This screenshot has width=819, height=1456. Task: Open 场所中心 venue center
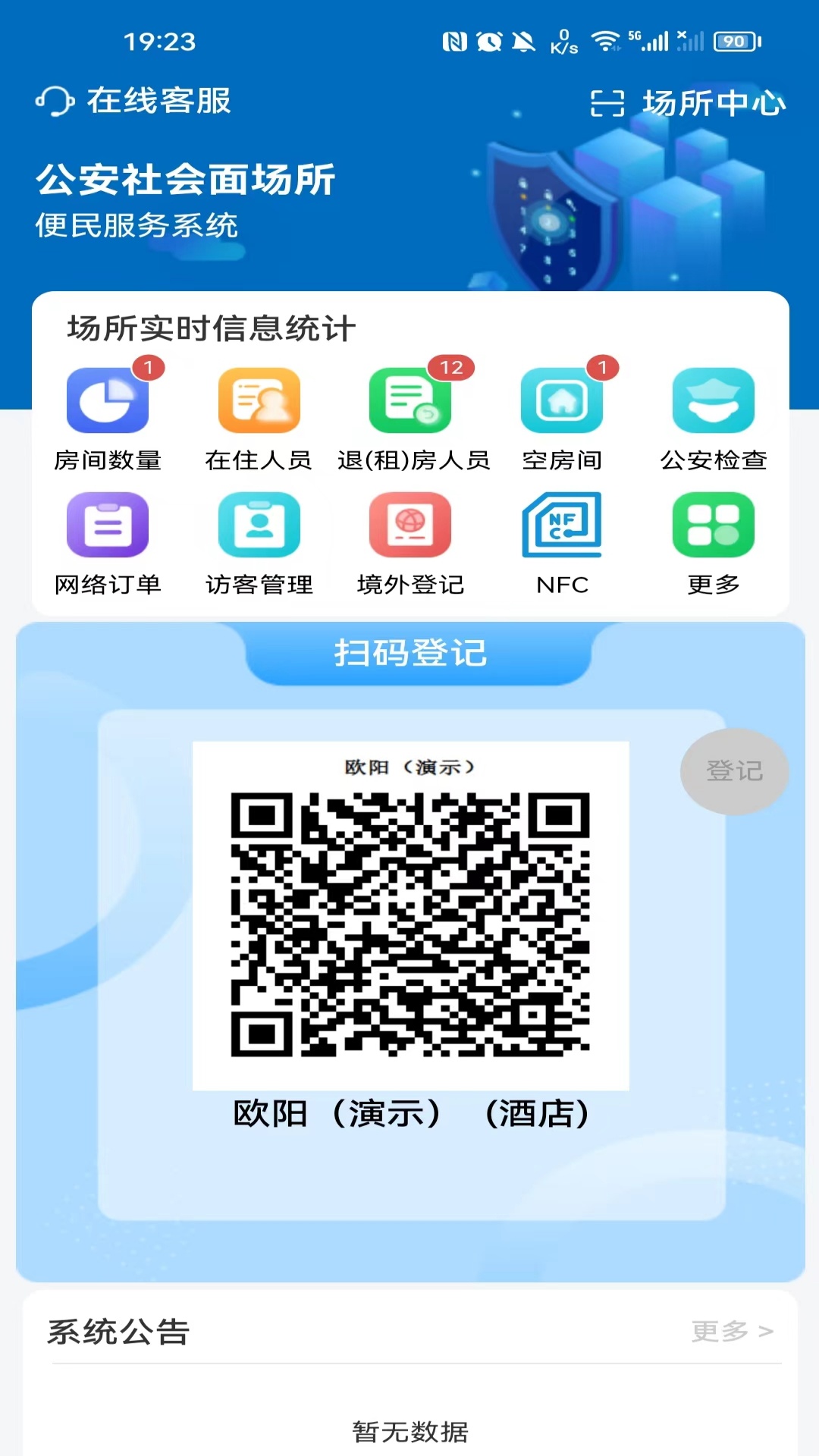[x=689, y=103]
